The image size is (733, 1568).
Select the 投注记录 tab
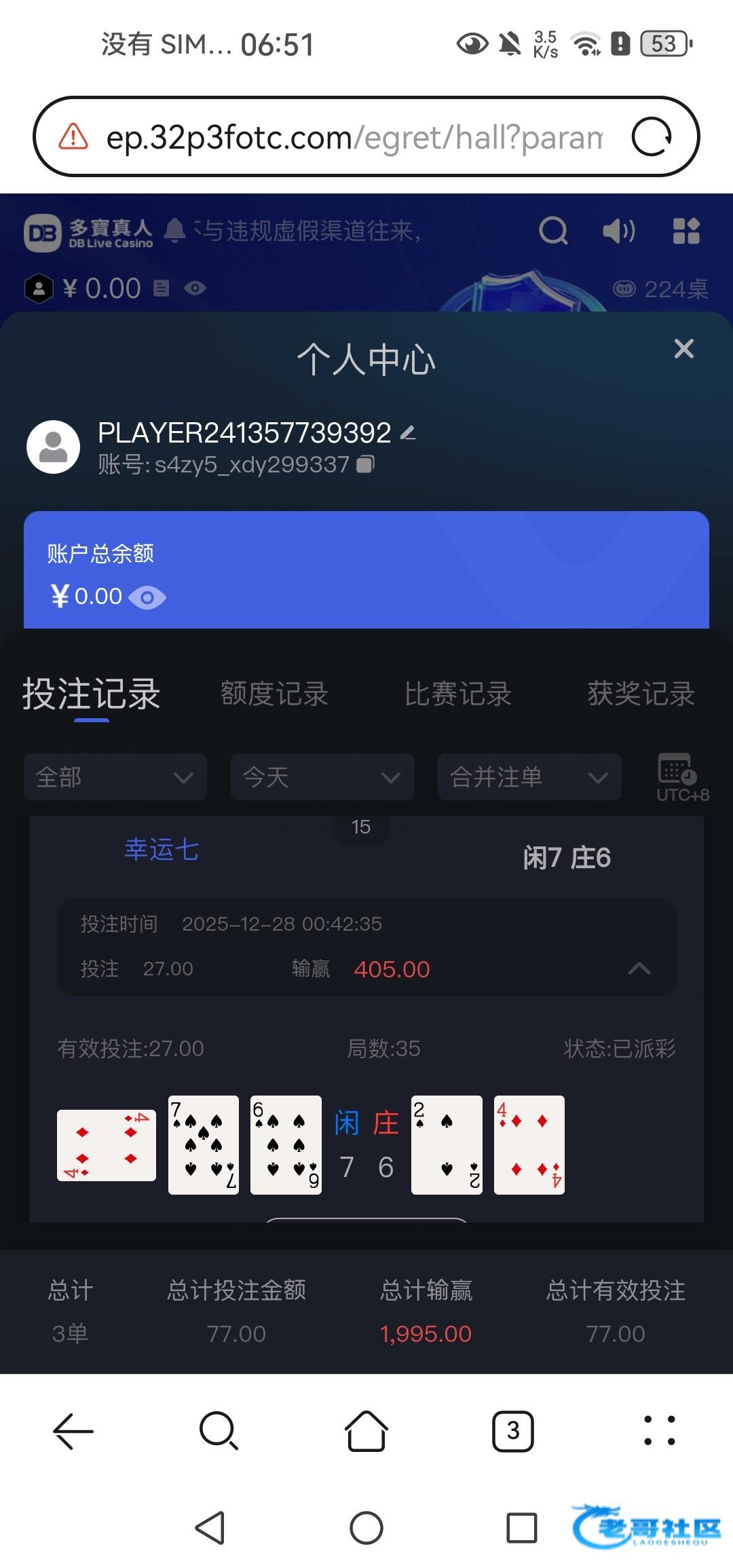point(92,694)
